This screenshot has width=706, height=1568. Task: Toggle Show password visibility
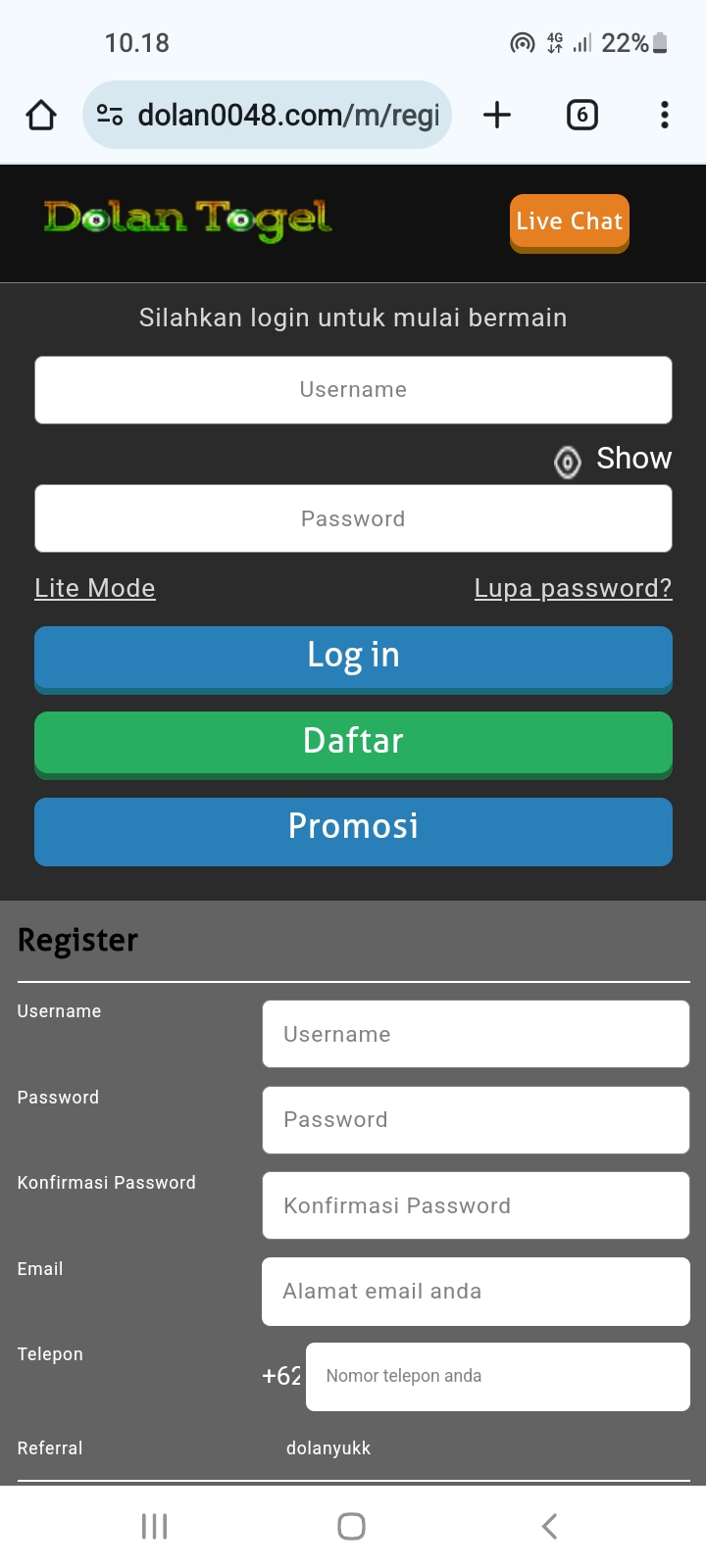[x=614, y=459]
